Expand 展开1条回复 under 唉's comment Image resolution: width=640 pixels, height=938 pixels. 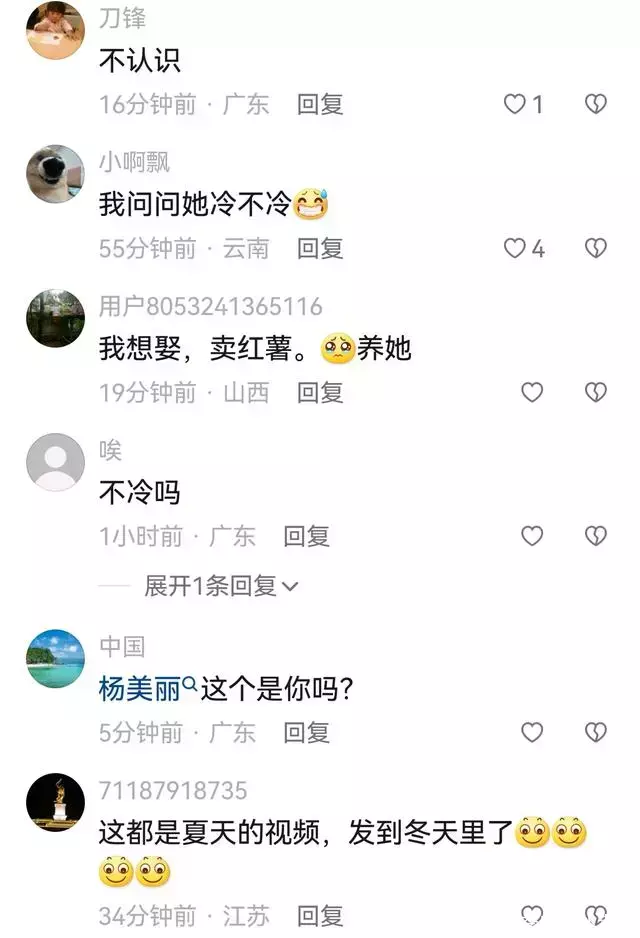(x=220, y=587)
